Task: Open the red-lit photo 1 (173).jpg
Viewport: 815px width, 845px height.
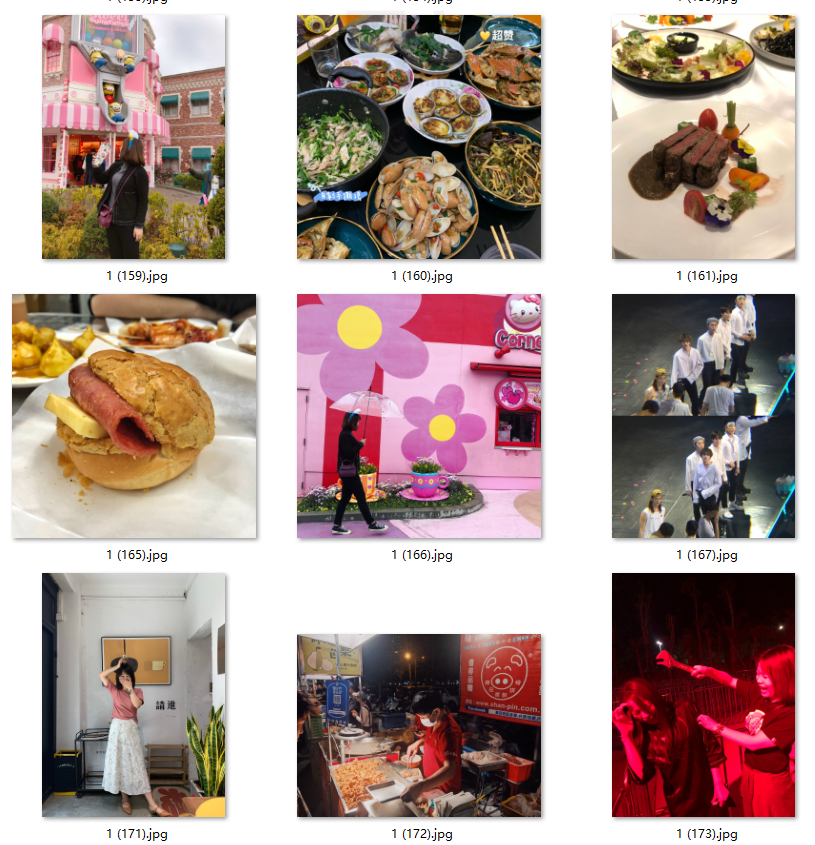Action: click(703, 694)
